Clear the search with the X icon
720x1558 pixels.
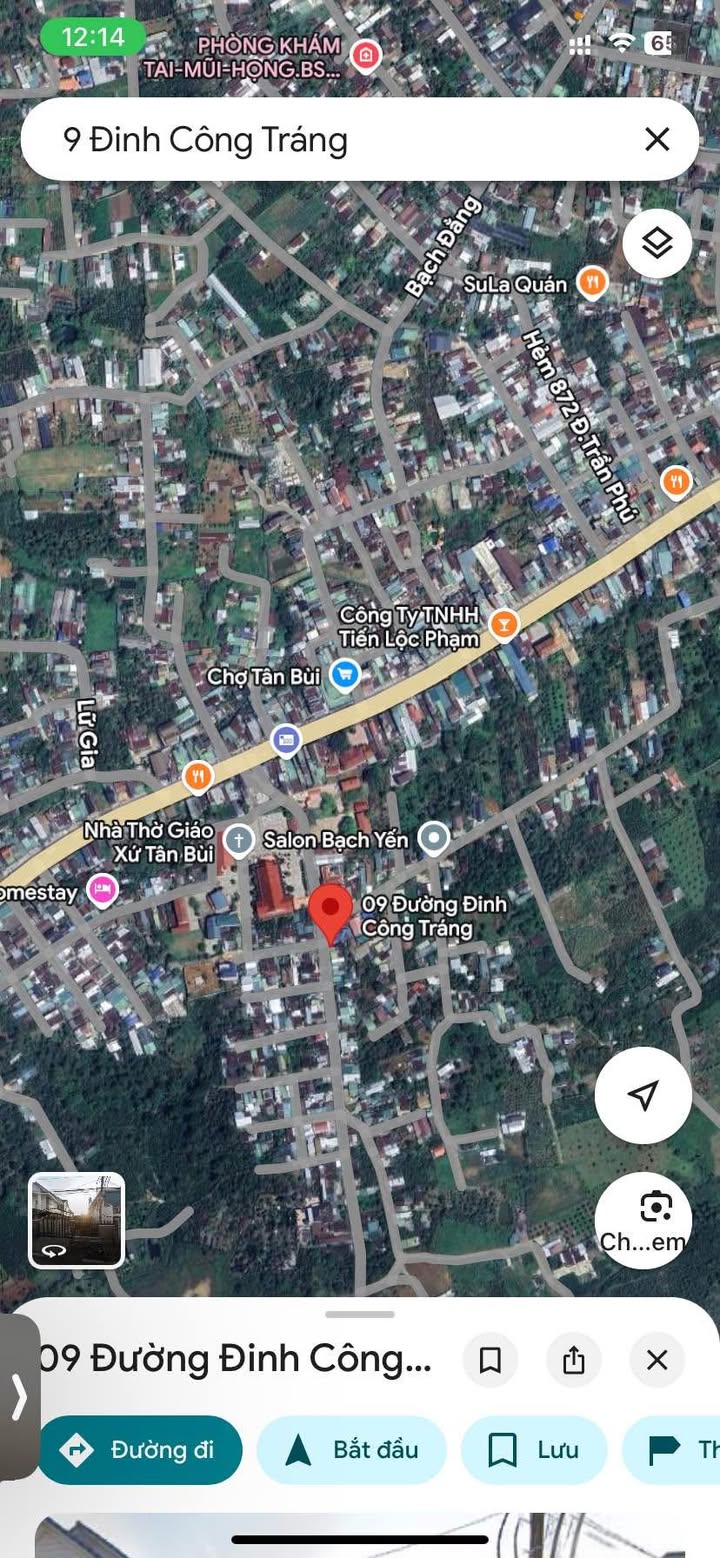(656, 139)
